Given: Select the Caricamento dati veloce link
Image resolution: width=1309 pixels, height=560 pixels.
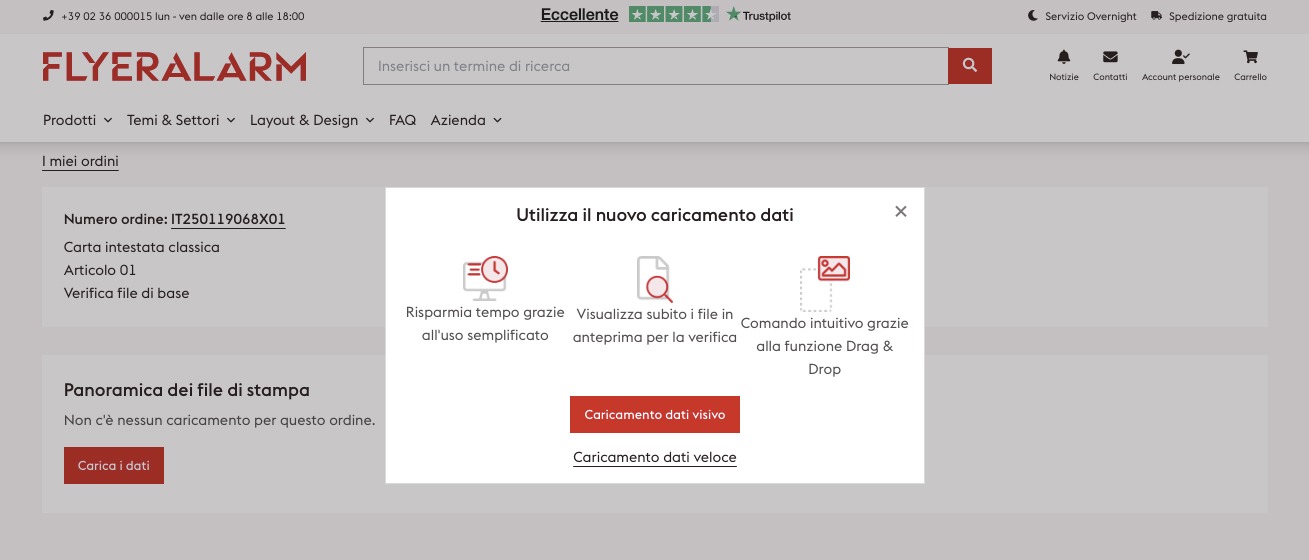Looking at the screenshot, I should [655, 457].
